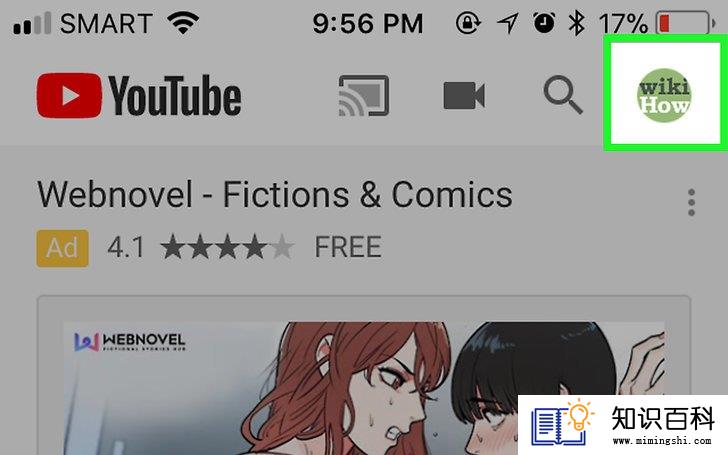Open YouTube search
The image size is (728, 455).
point(564,97)
